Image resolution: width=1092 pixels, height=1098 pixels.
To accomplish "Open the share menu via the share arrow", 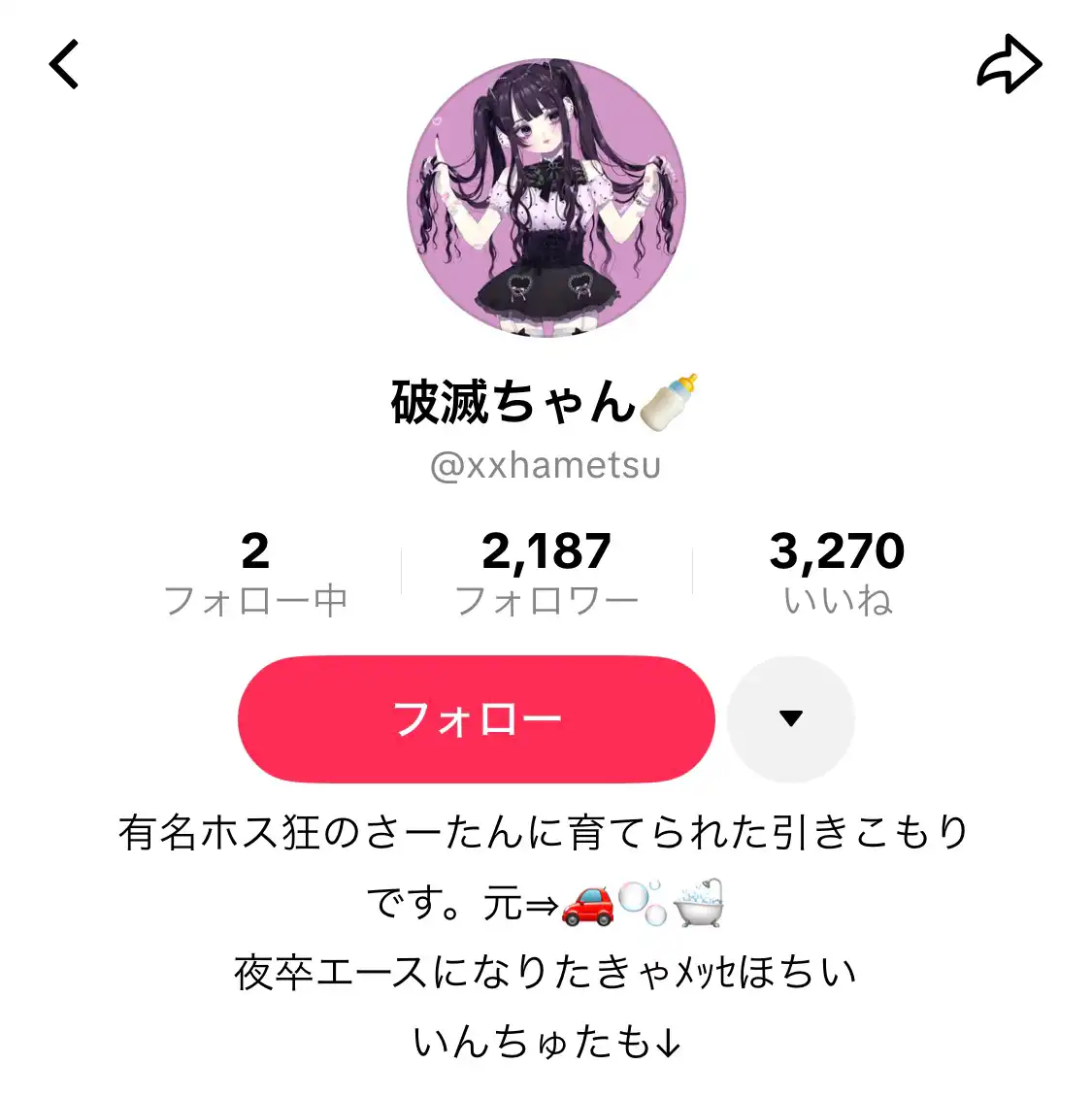I will click(1010, 64).
